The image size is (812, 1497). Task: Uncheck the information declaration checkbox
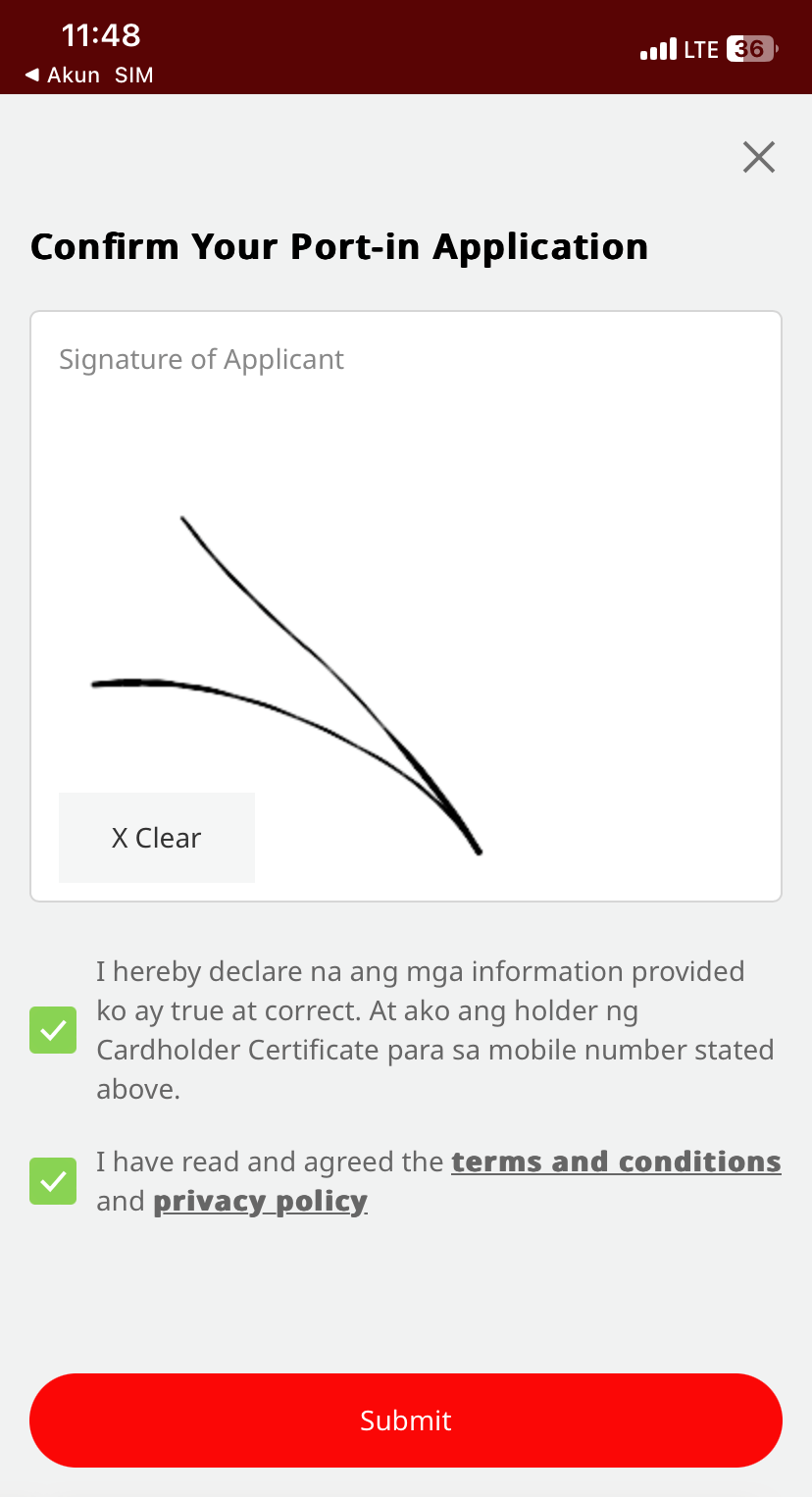[x=53, y=1030]
